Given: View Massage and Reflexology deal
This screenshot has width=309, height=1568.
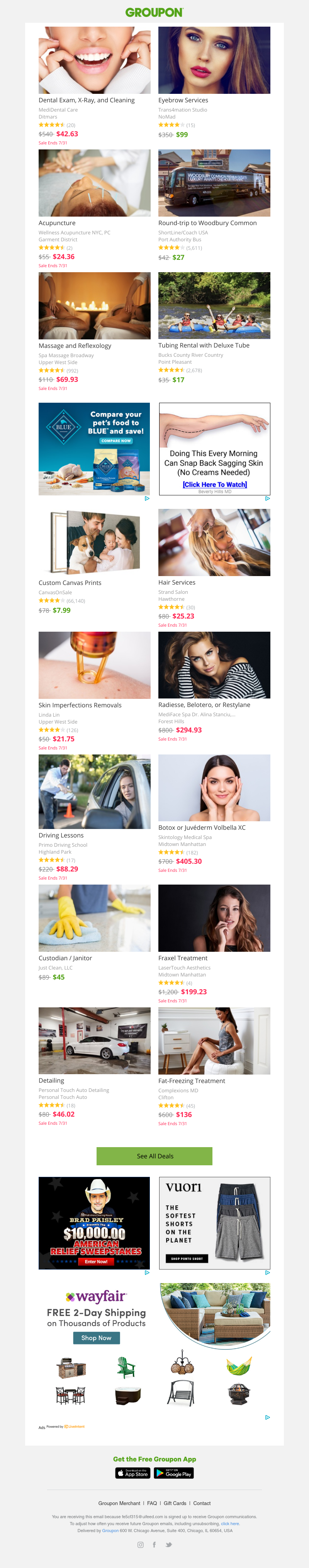Looking at the screenshot, I should [75, 346].
